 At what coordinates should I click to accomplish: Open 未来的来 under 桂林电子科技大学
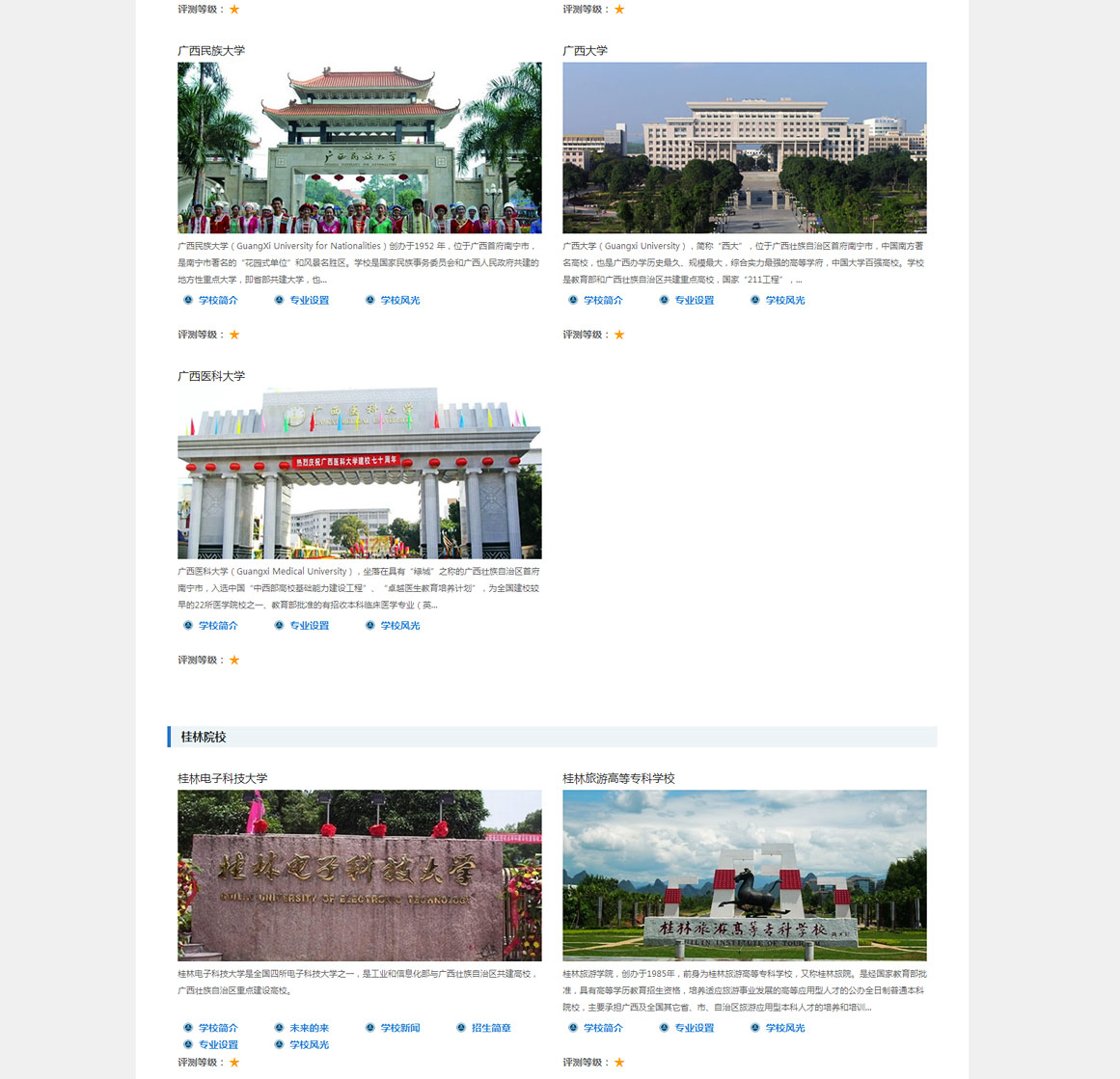click(x=309, y=1028)
